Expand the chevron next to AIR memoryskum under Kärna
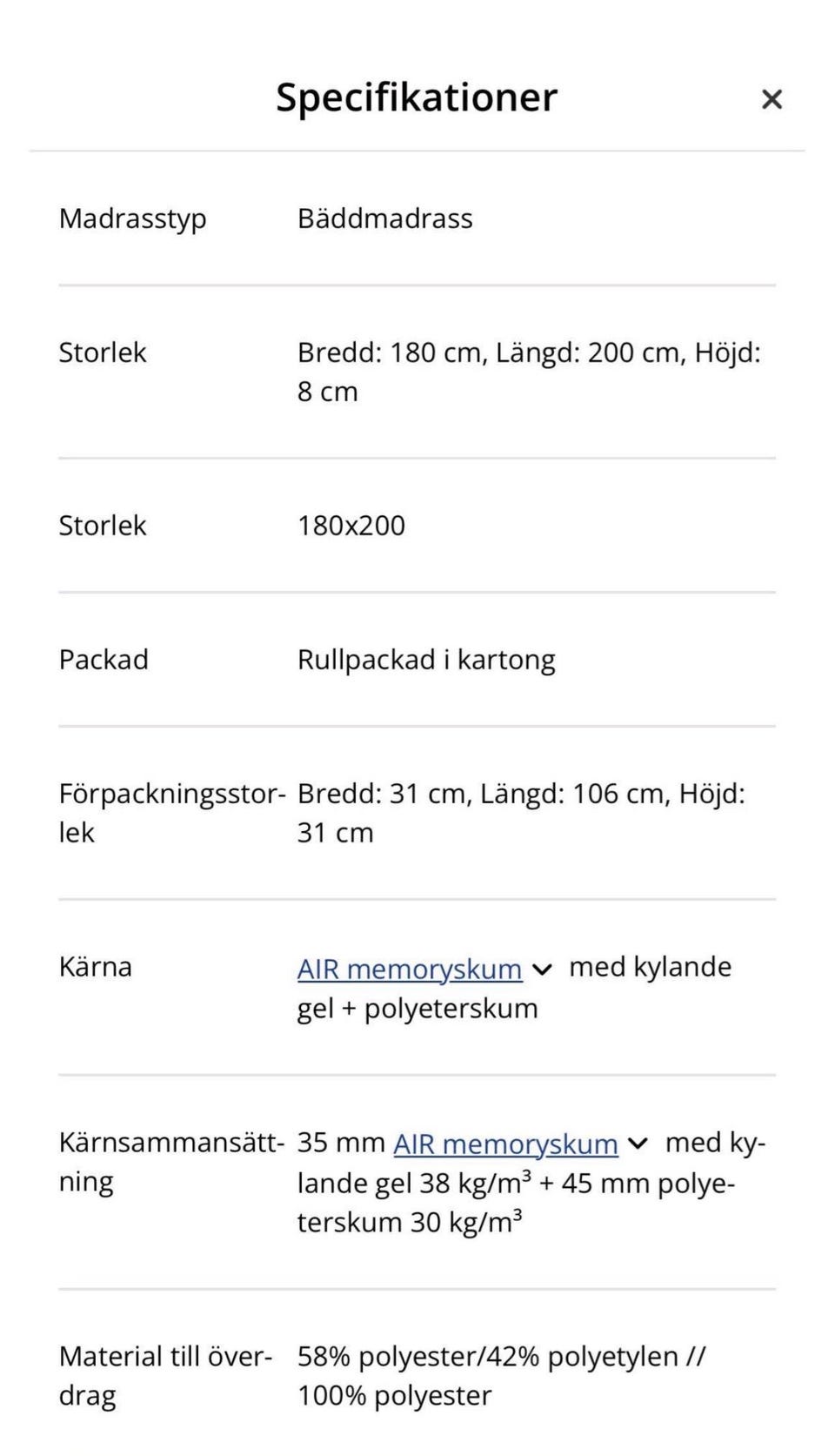Viewport: 835px width, 1456px height. [x=543, y=968]
